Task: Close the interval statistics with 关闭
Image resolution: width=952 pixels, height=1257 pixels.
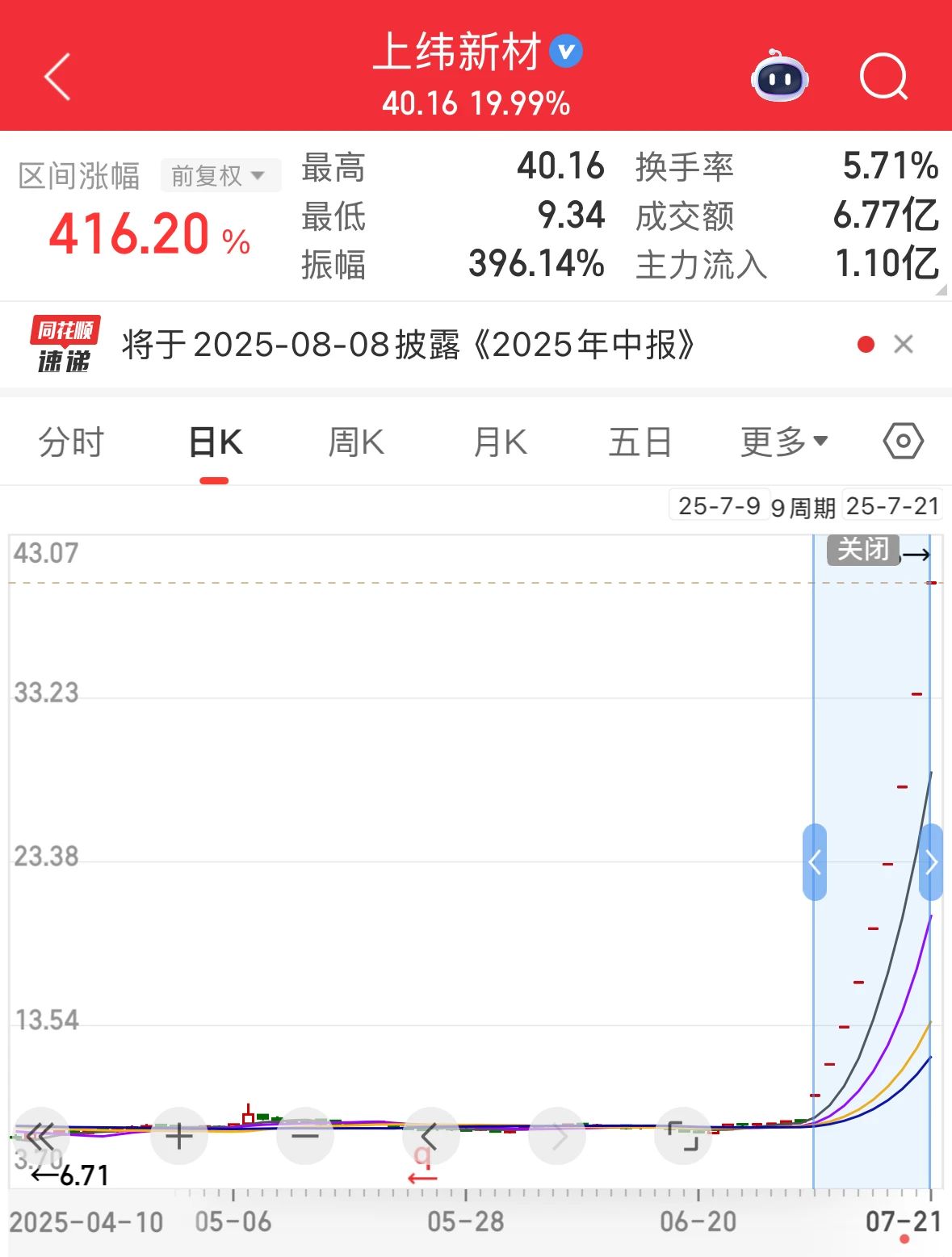Action: (x=862, y=550)
